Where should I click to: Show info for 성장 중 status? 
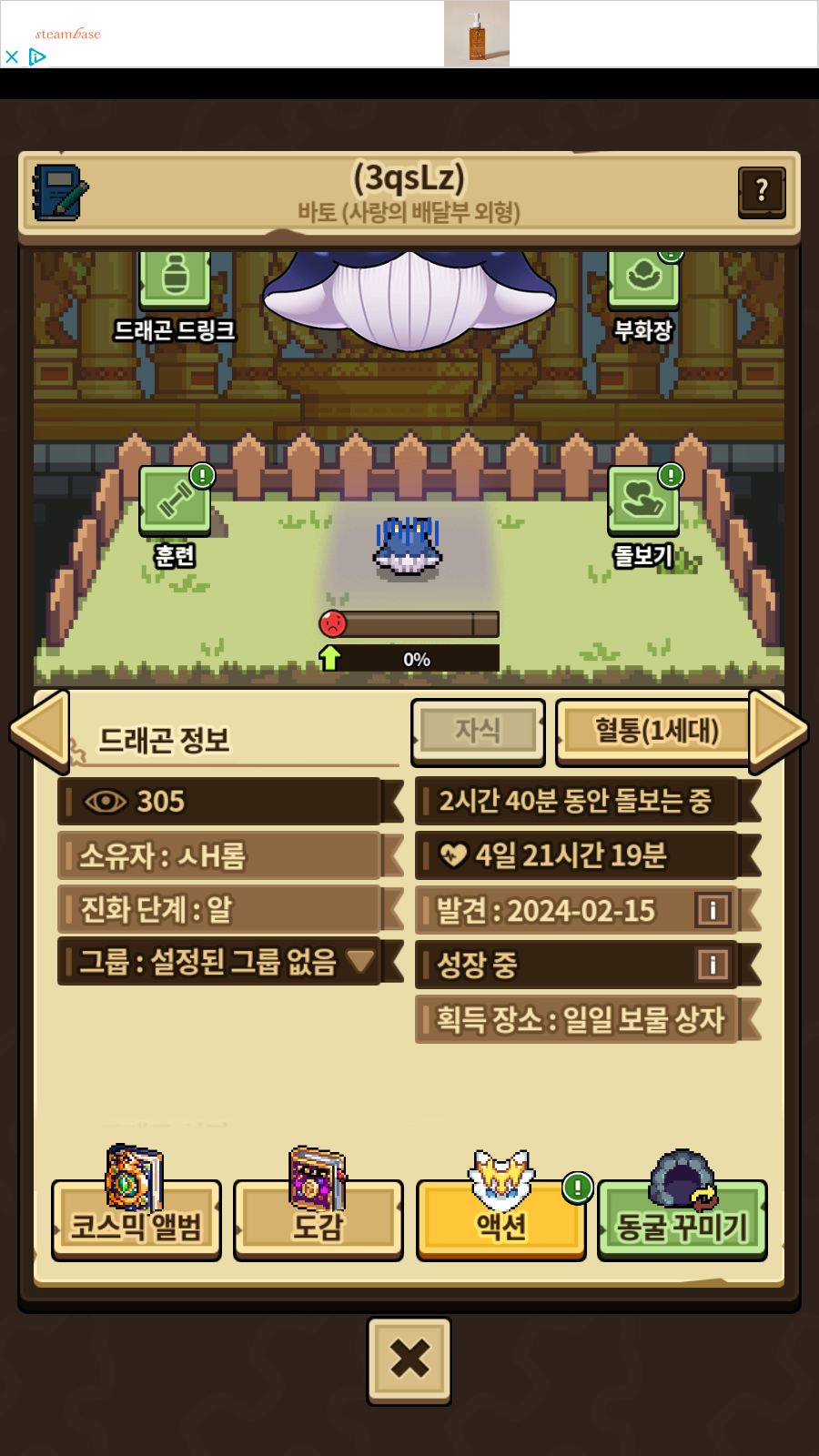713,964
